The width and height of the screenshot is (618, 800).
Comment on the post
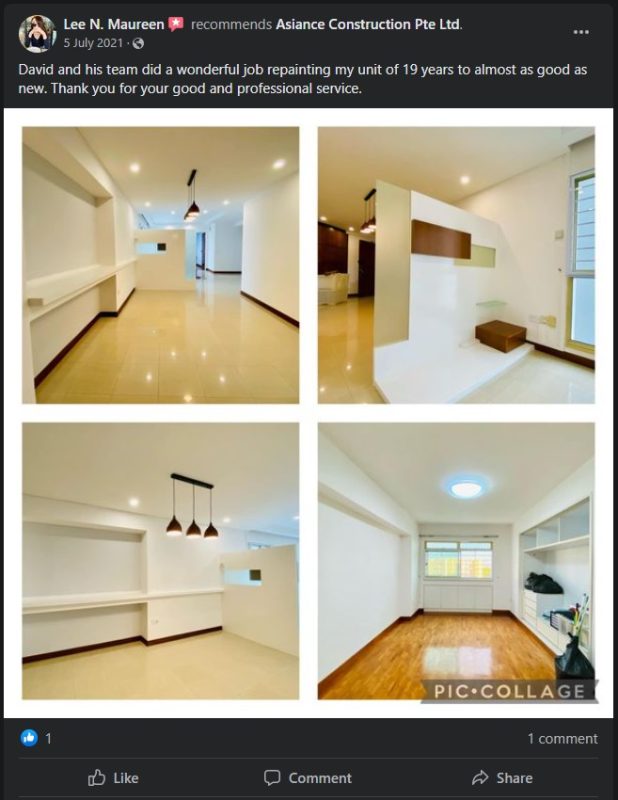(x=308, y=777)
